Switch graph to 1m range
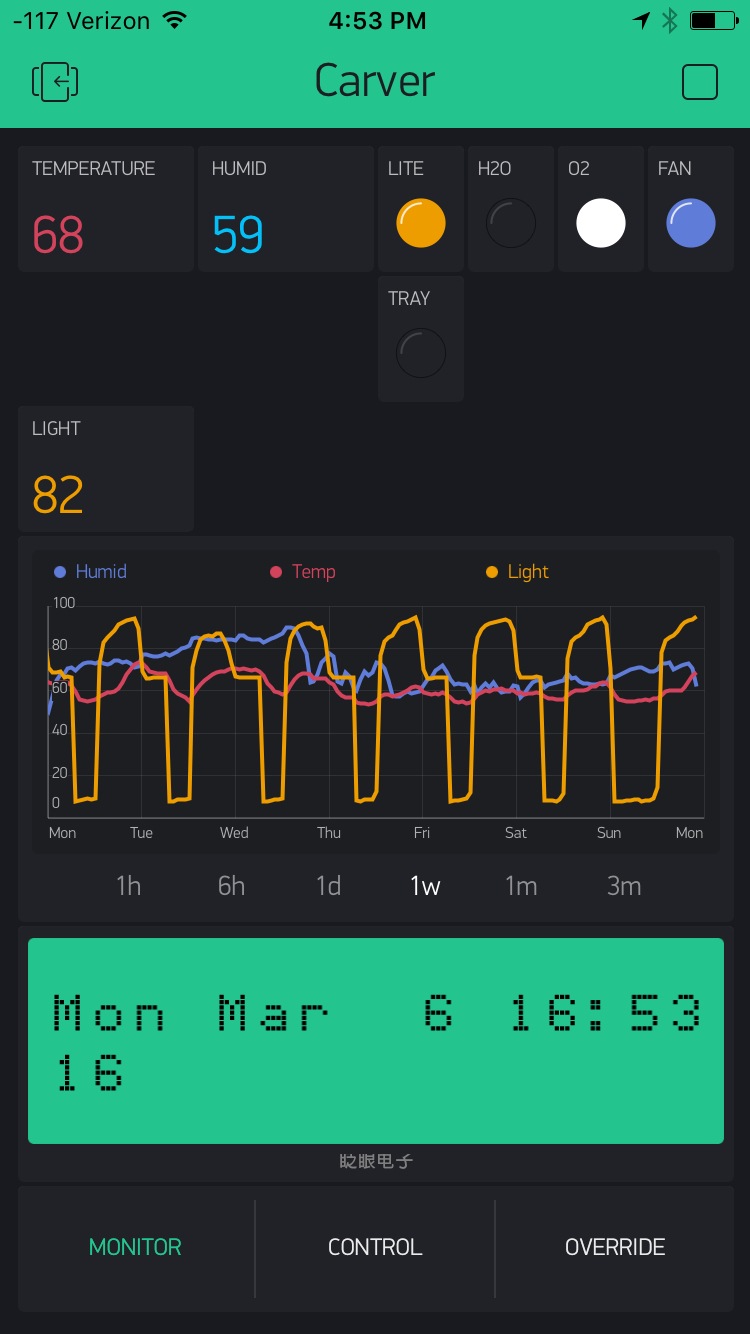 pyautogui.click(x=521, y=886)
